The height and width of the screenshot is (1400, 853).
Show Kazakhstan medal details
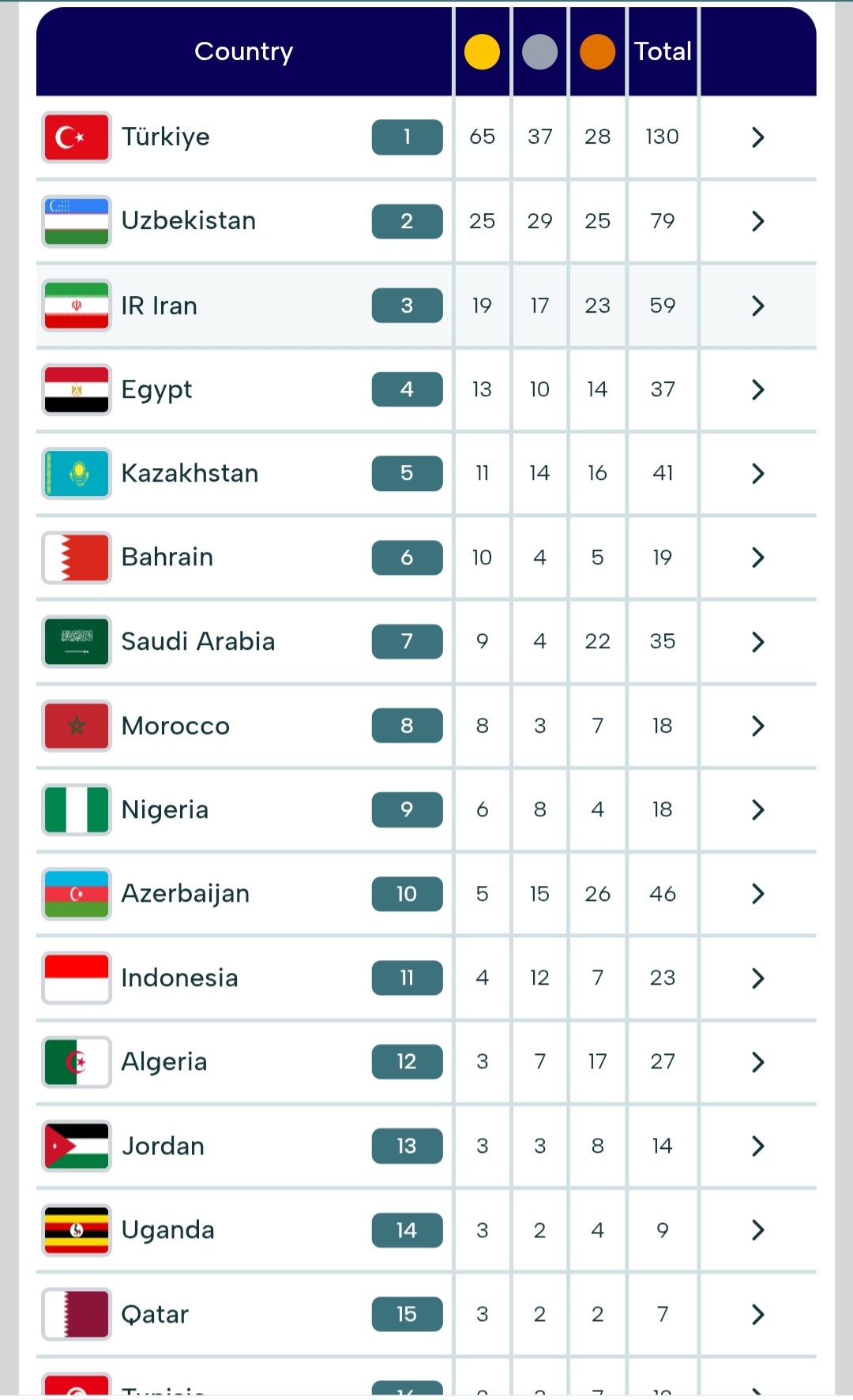(x=757, y=474)
